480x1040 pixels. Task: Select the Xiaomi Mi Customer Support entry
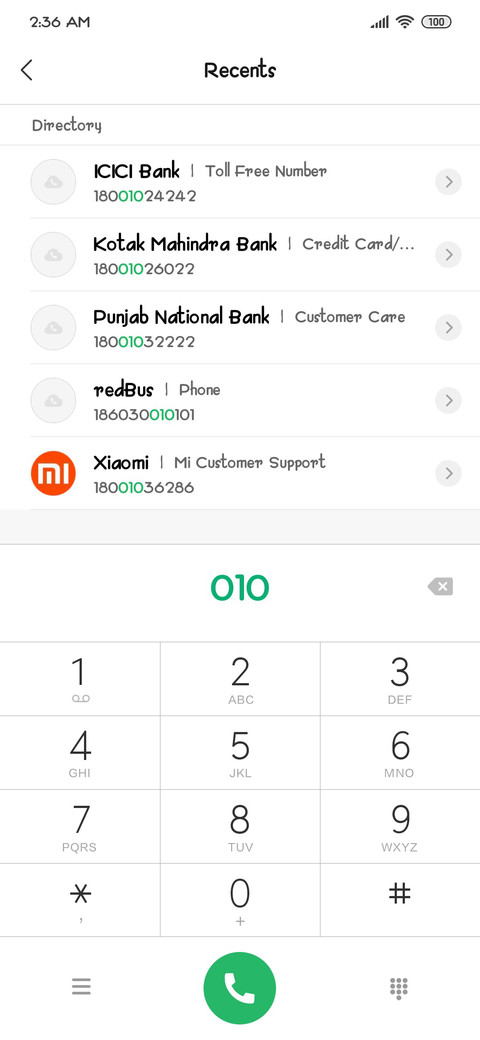[240, 474]
